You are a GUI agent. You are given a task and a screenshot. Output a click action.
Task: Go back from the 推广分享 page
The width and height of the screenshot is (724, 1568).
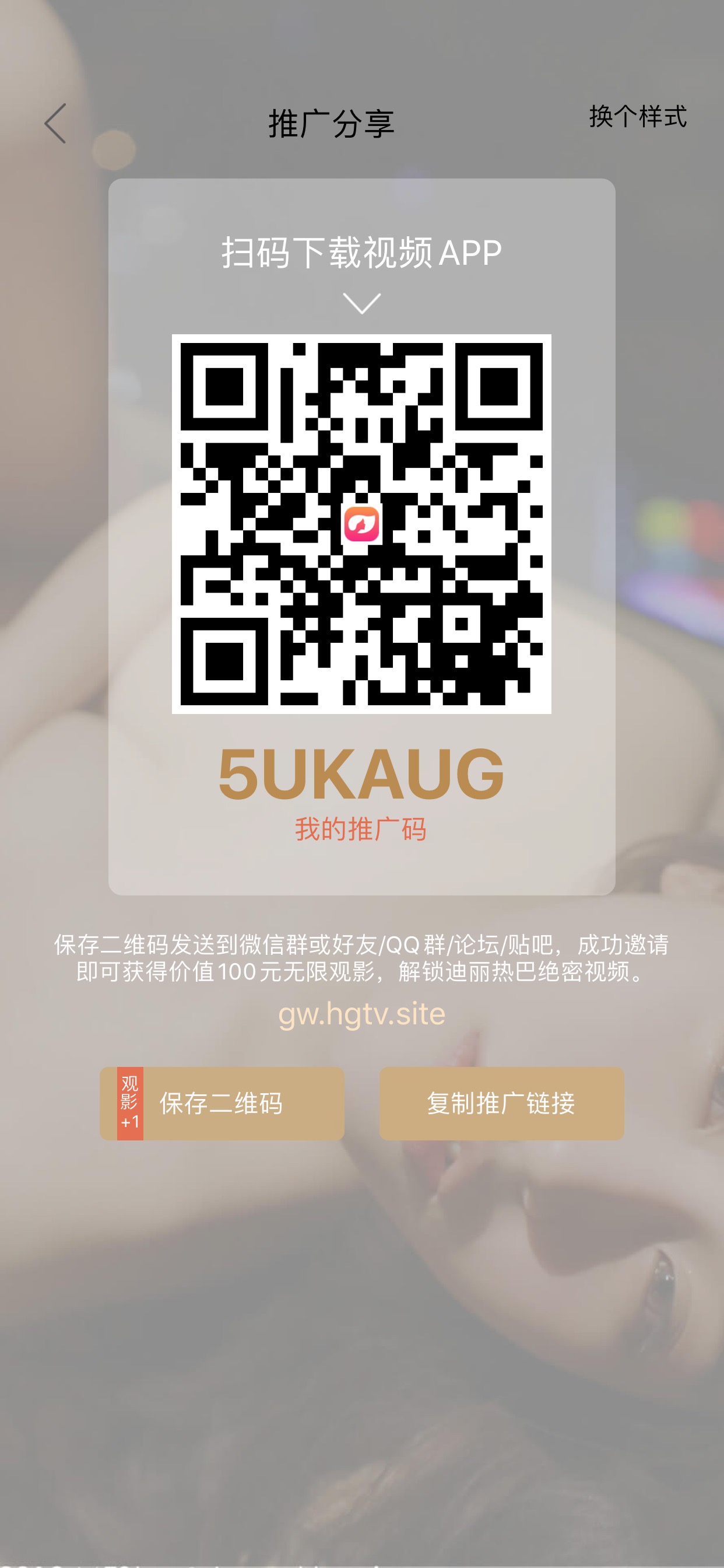pos(55,124)
